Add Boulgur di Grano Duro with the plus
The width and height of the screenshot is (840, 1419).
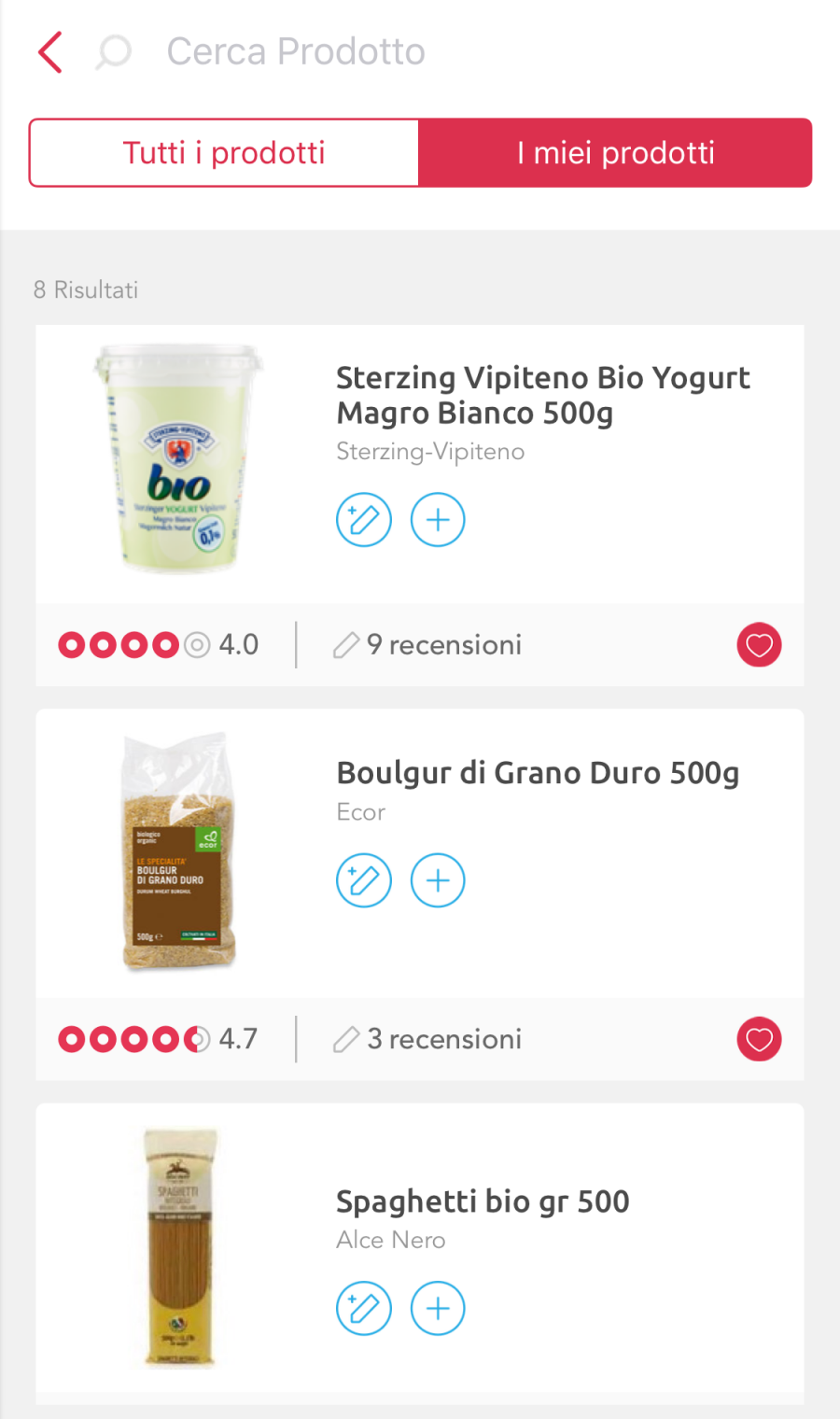pos(438,880)
